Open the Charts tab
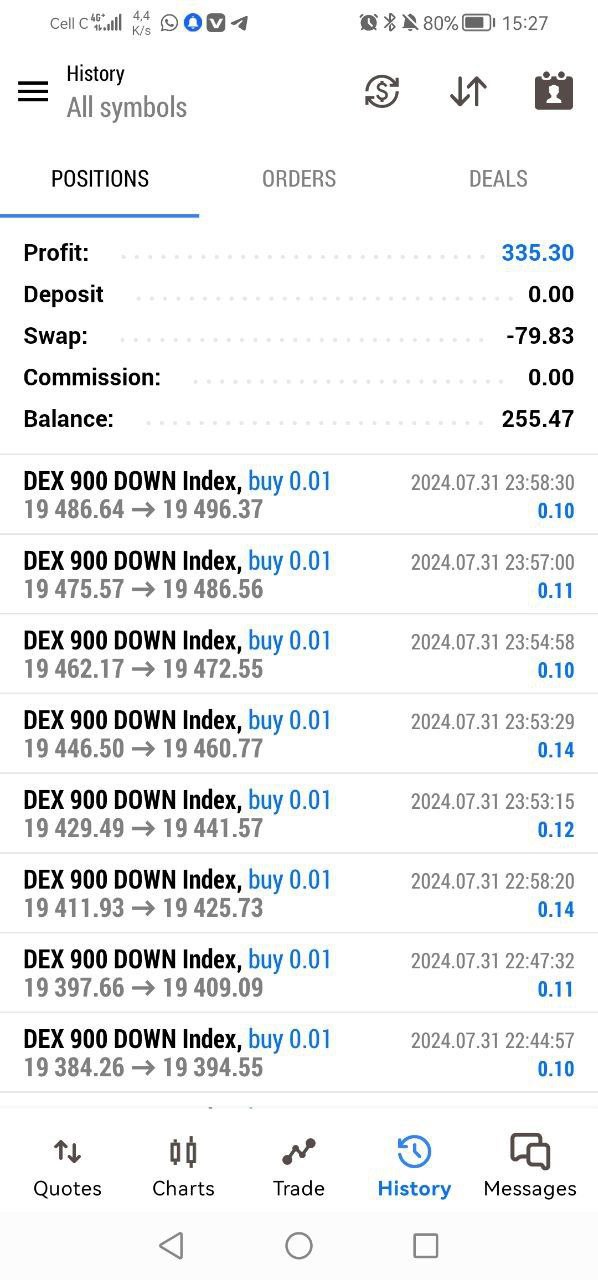The height and width of the screenshot is (1280, 598). 183,1166
